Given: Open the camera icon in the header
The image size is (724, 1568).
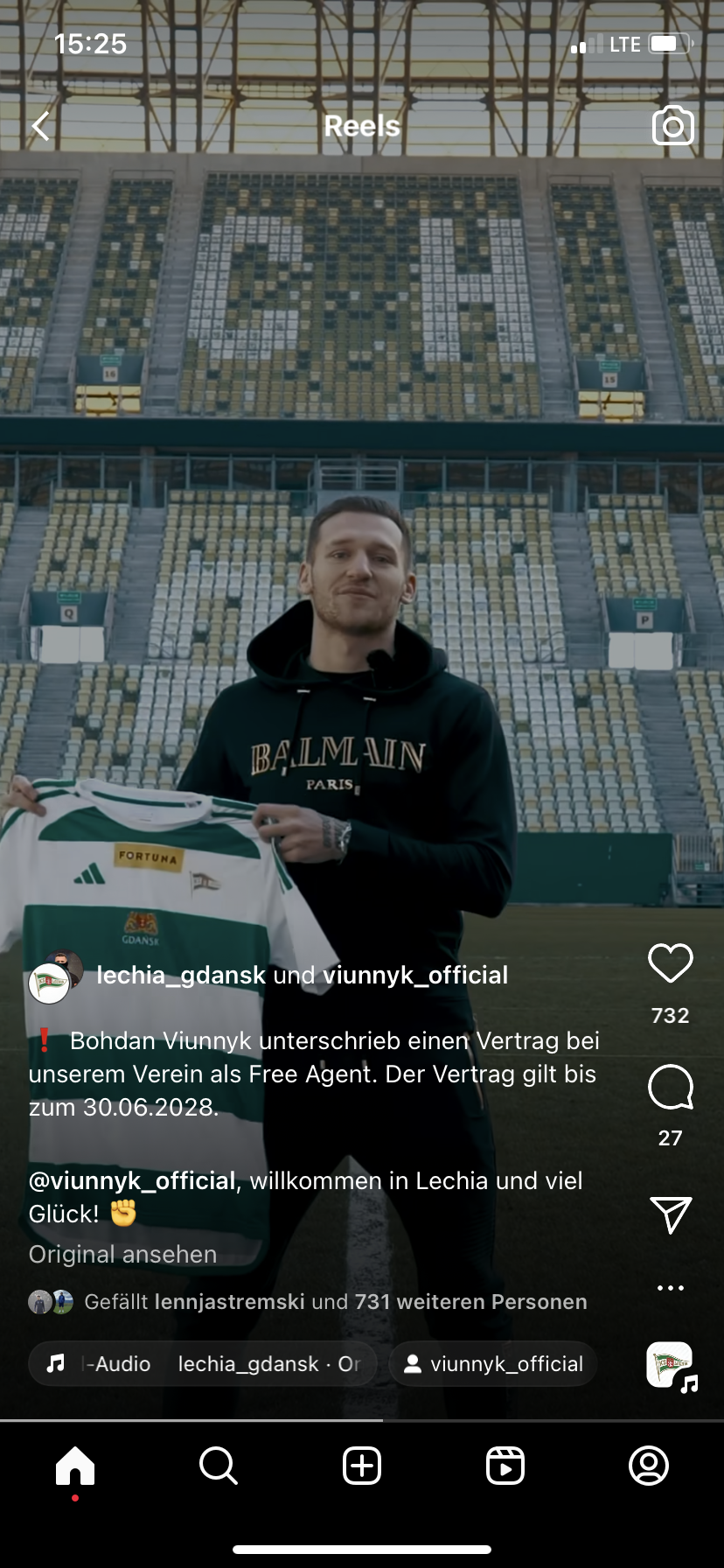Looking at the screenshot, I should (672, 125).
